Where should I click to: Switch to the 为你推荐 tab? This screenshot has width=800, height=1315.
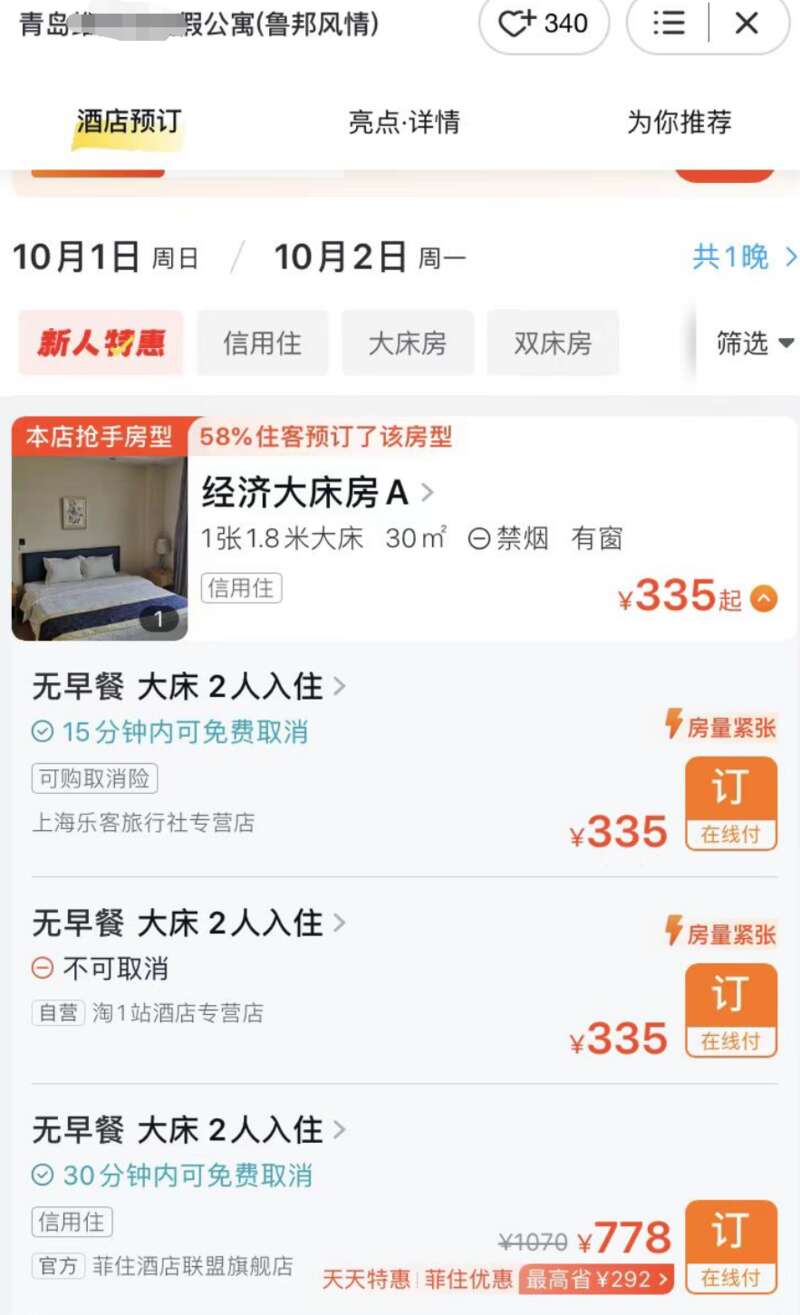(679, 122)
